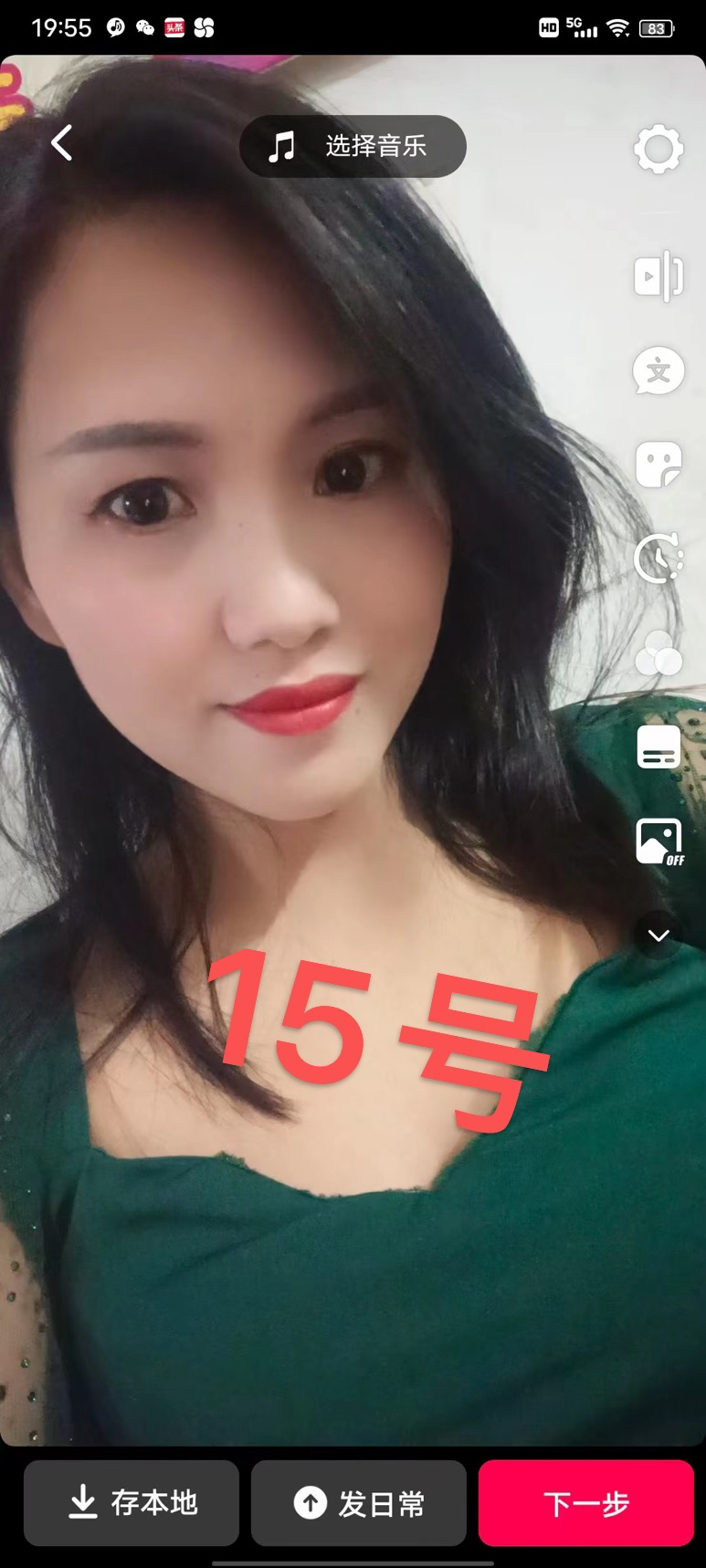
Task: Open the video clip editing tool
Action: point(659,276)
